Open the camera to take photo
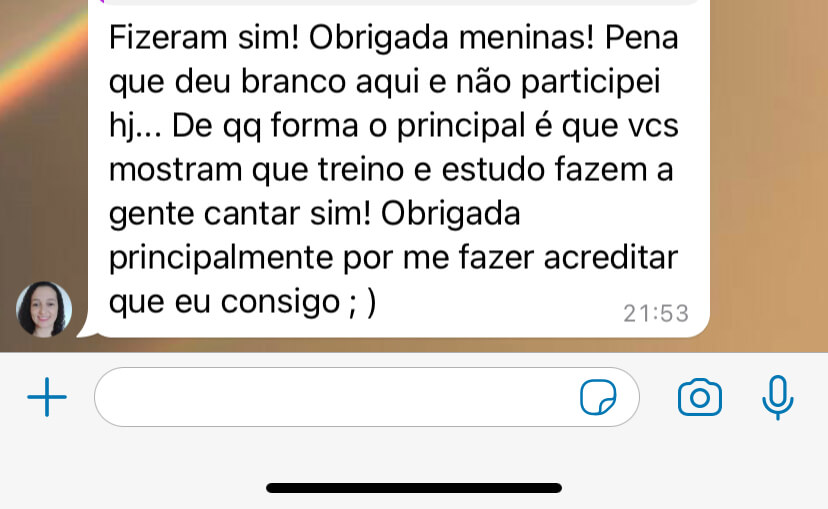This screenshot has height=509, width=828. [699, 398]
